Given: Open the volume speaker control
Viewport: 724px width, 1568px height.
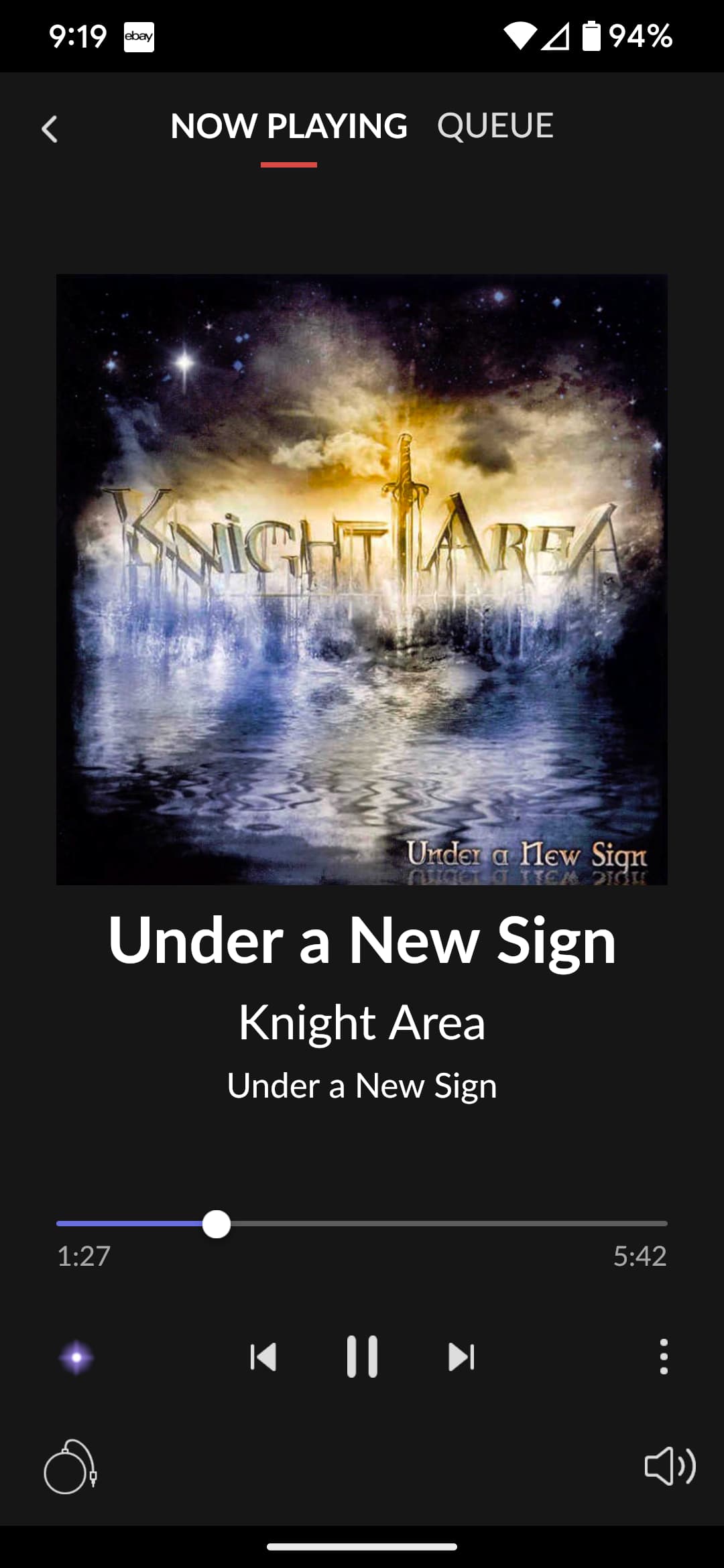Looking at the screenshot, I should pos(670,1465).
